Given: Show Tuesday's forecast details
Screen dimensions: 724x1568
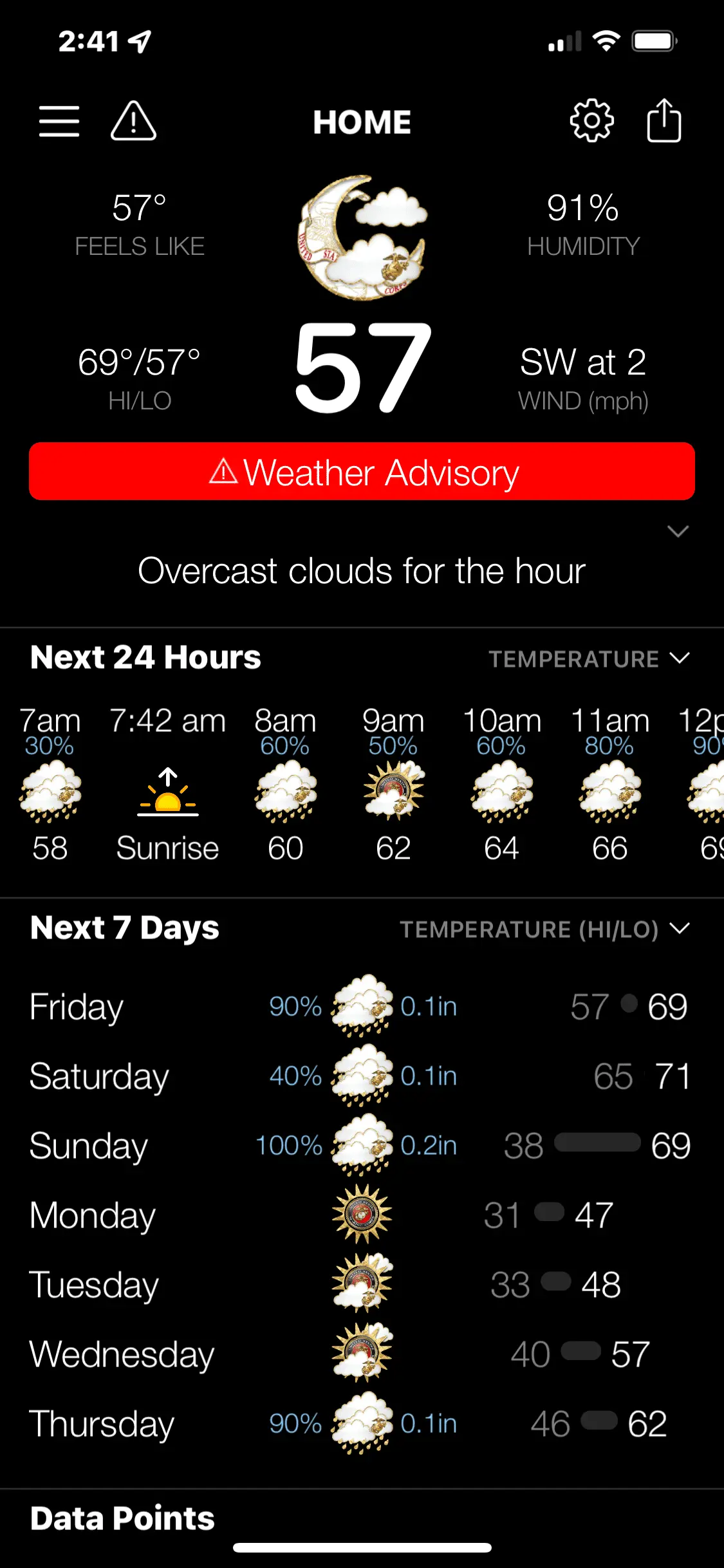Looking at the screenshot, I should [x=360, y=1284].
